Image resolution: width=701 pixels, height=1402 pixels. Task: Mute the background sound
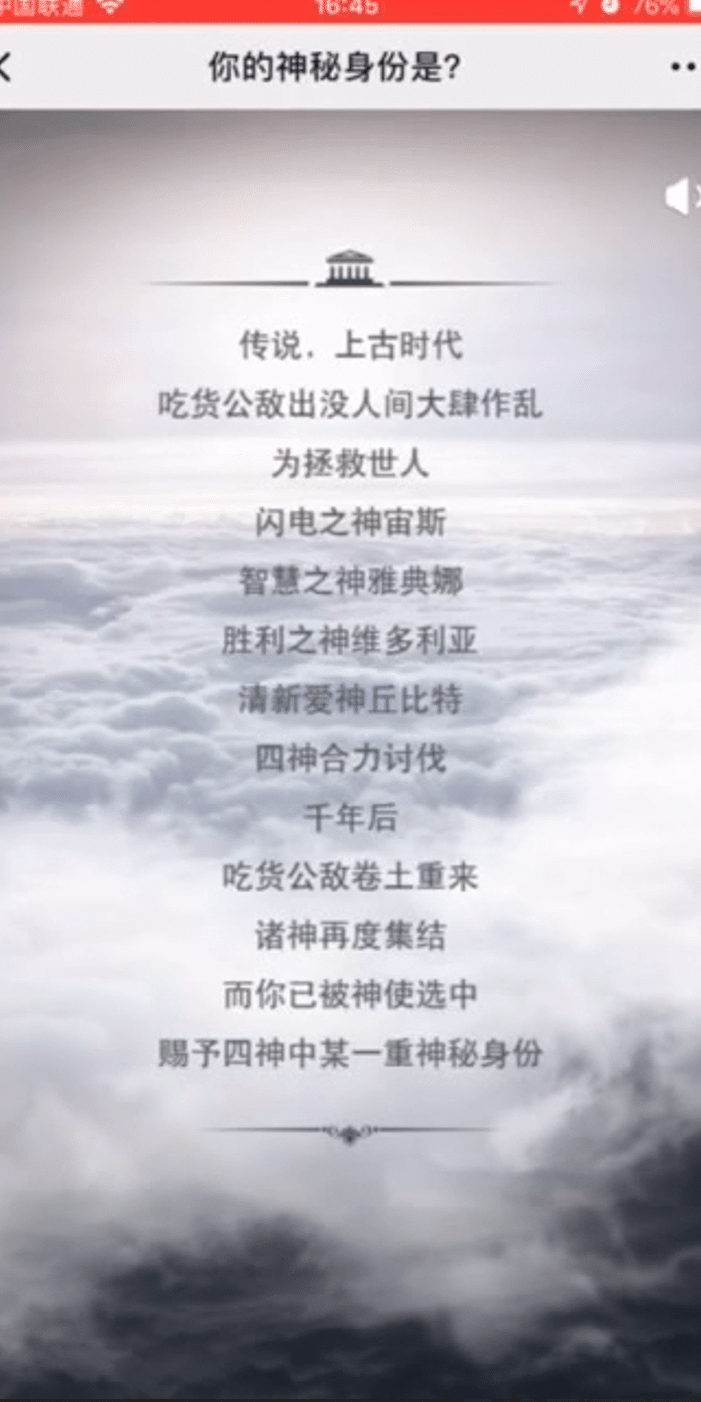682,196
